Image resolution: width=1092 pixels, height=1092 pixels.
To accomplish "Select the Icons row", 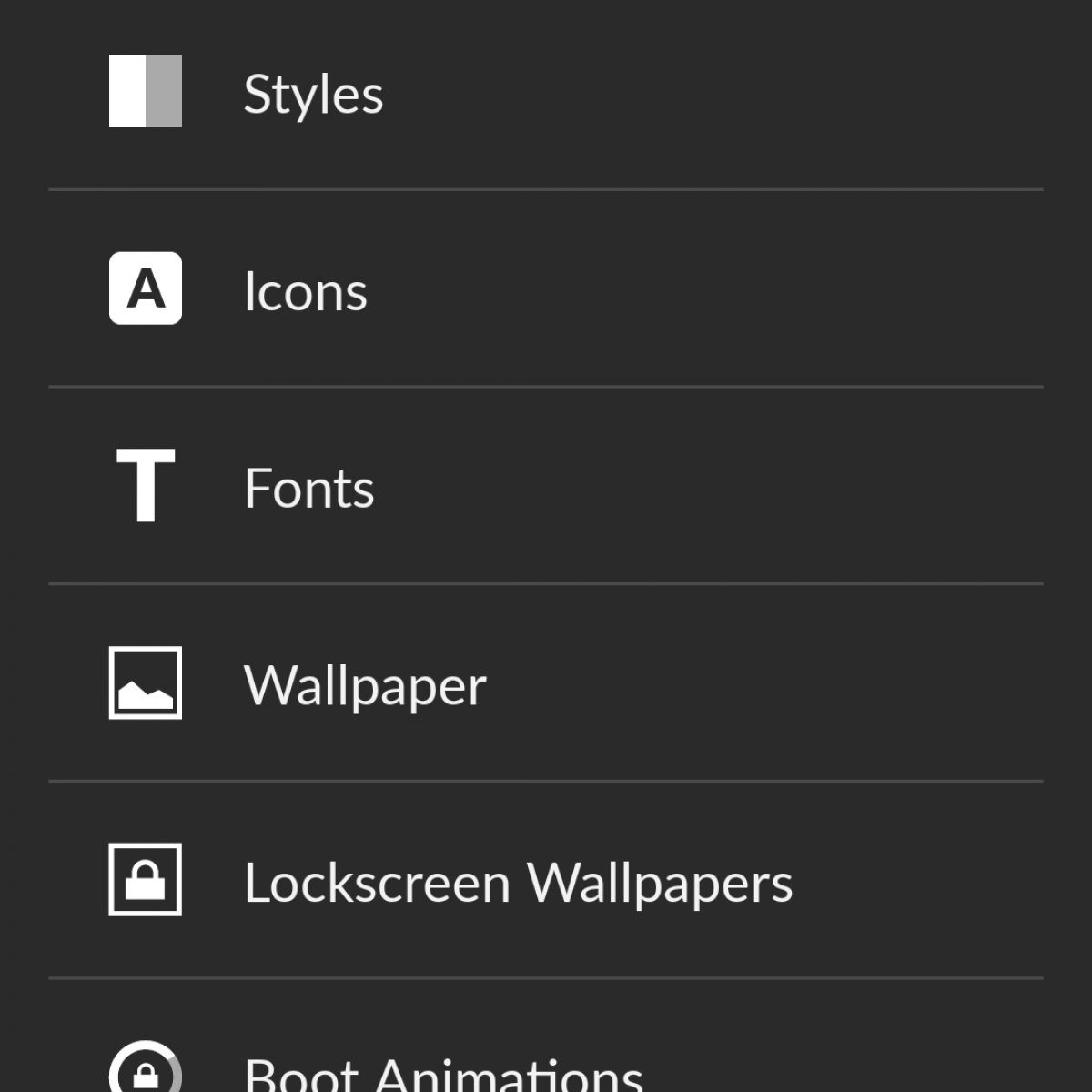I will click(306, 291).
